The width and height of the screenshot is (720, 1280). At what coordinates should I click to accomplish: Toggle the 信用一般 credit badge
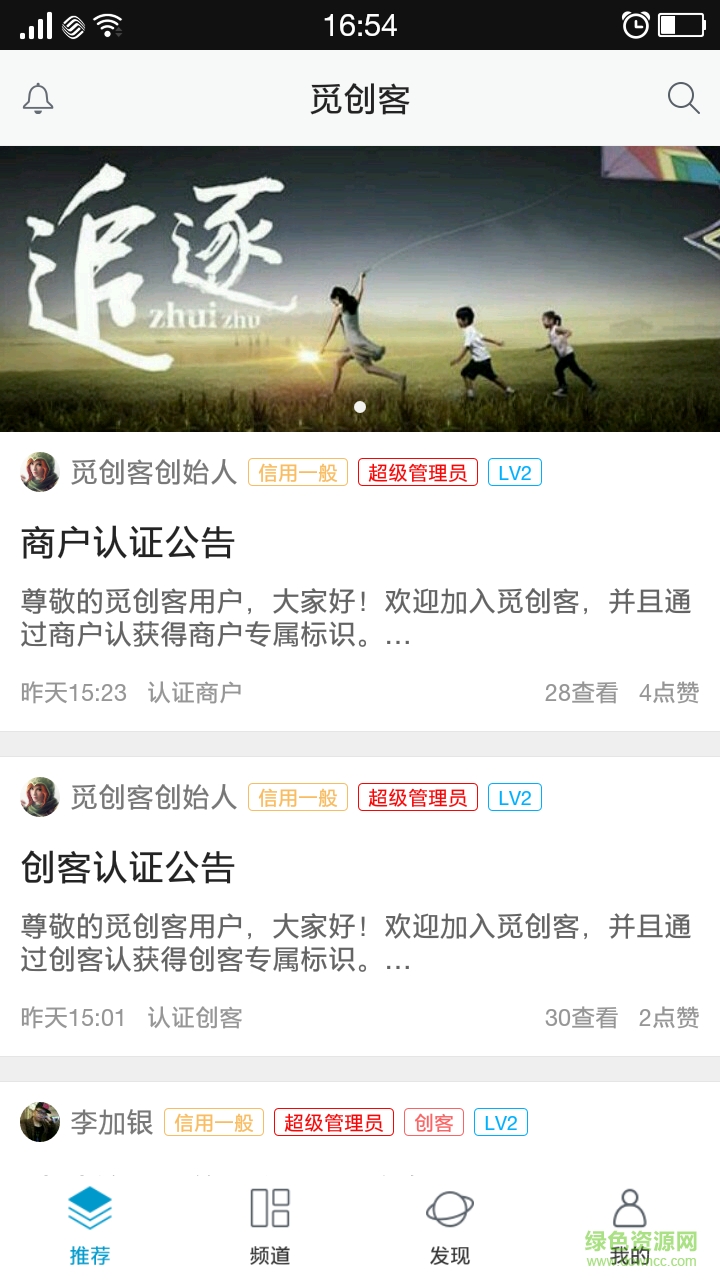tap(297, 472)
